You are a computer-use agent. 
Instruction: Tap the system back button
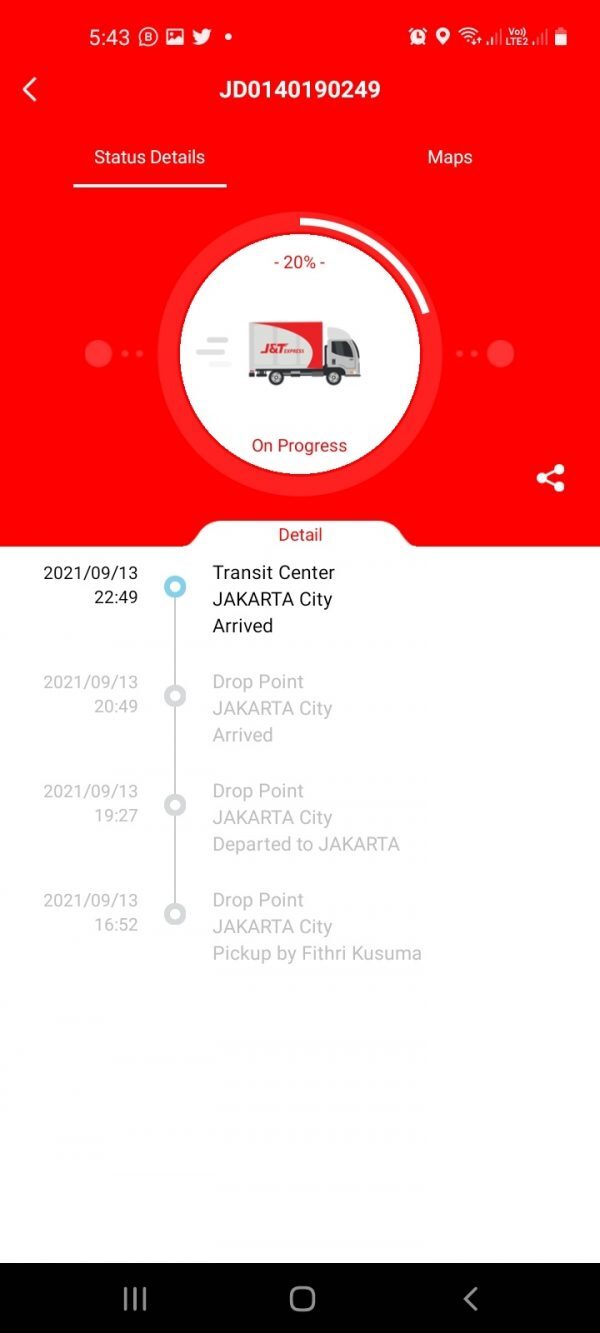coord(470,1298)
